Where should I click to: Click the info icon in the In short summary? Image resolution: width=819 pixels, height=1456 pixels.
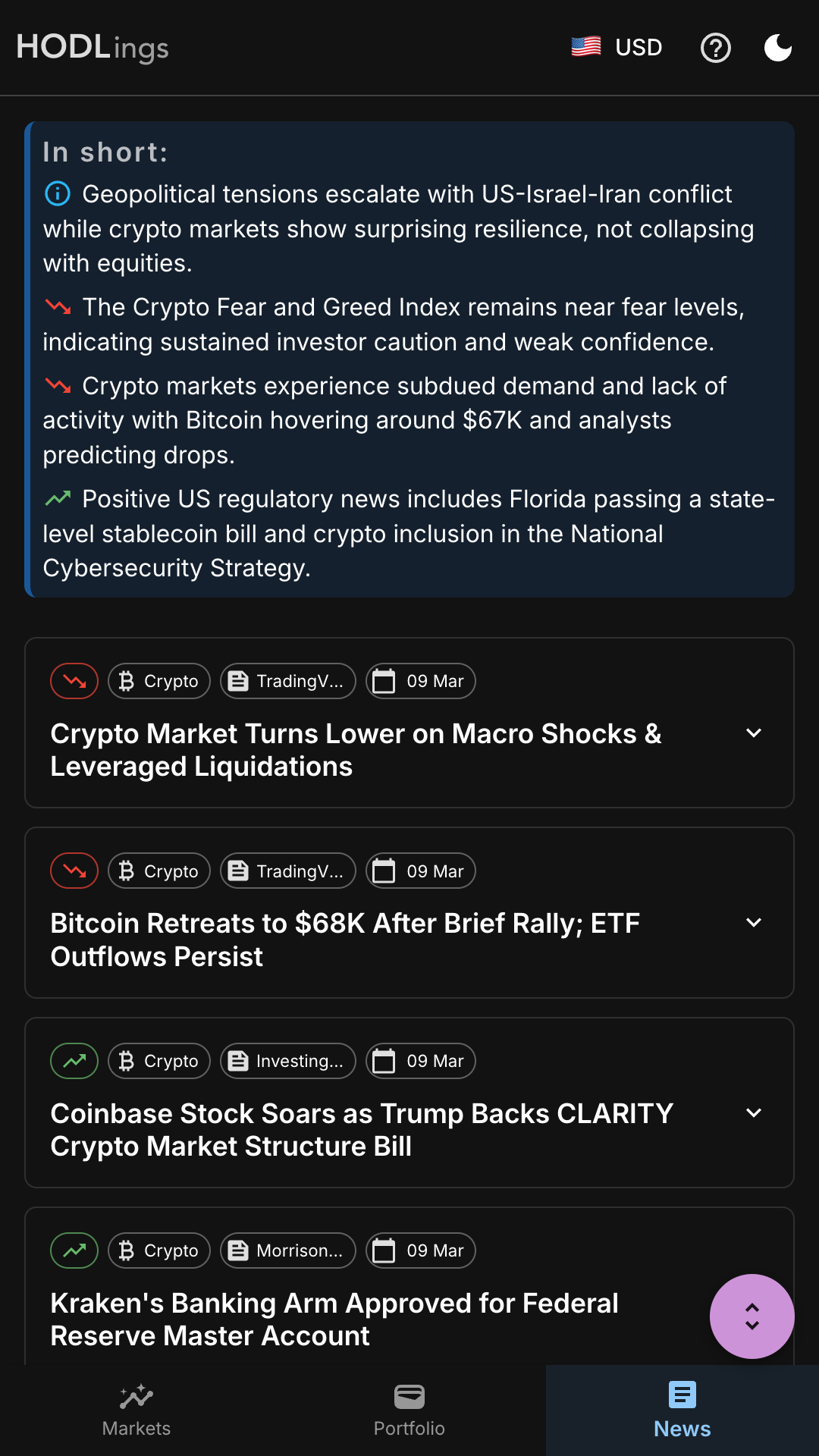(56, 193)
